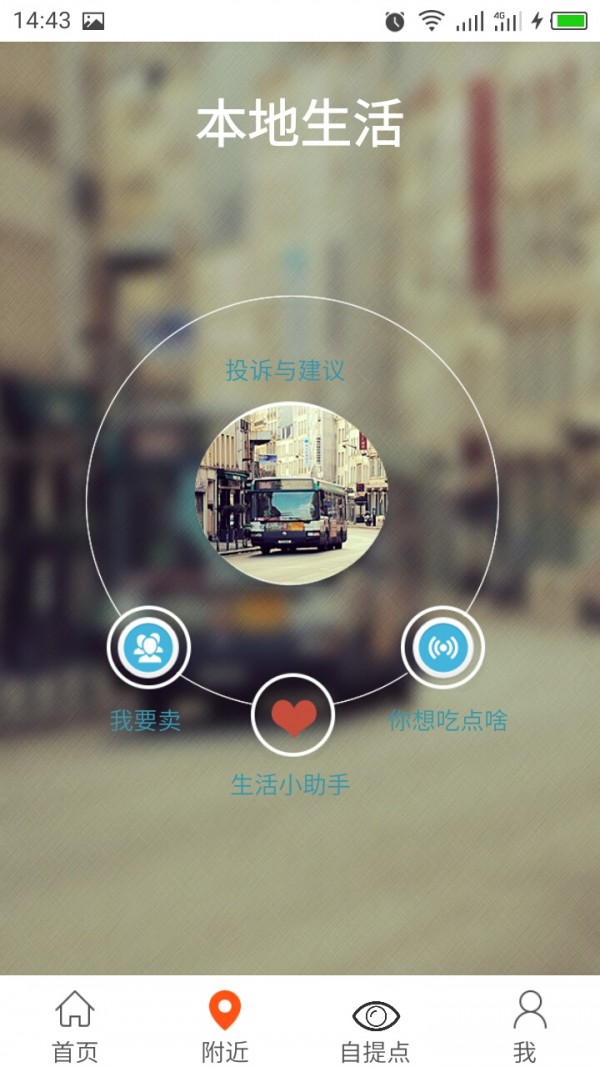
Task: Tap the 我要卖 circle icon
Action: point(148,648)
